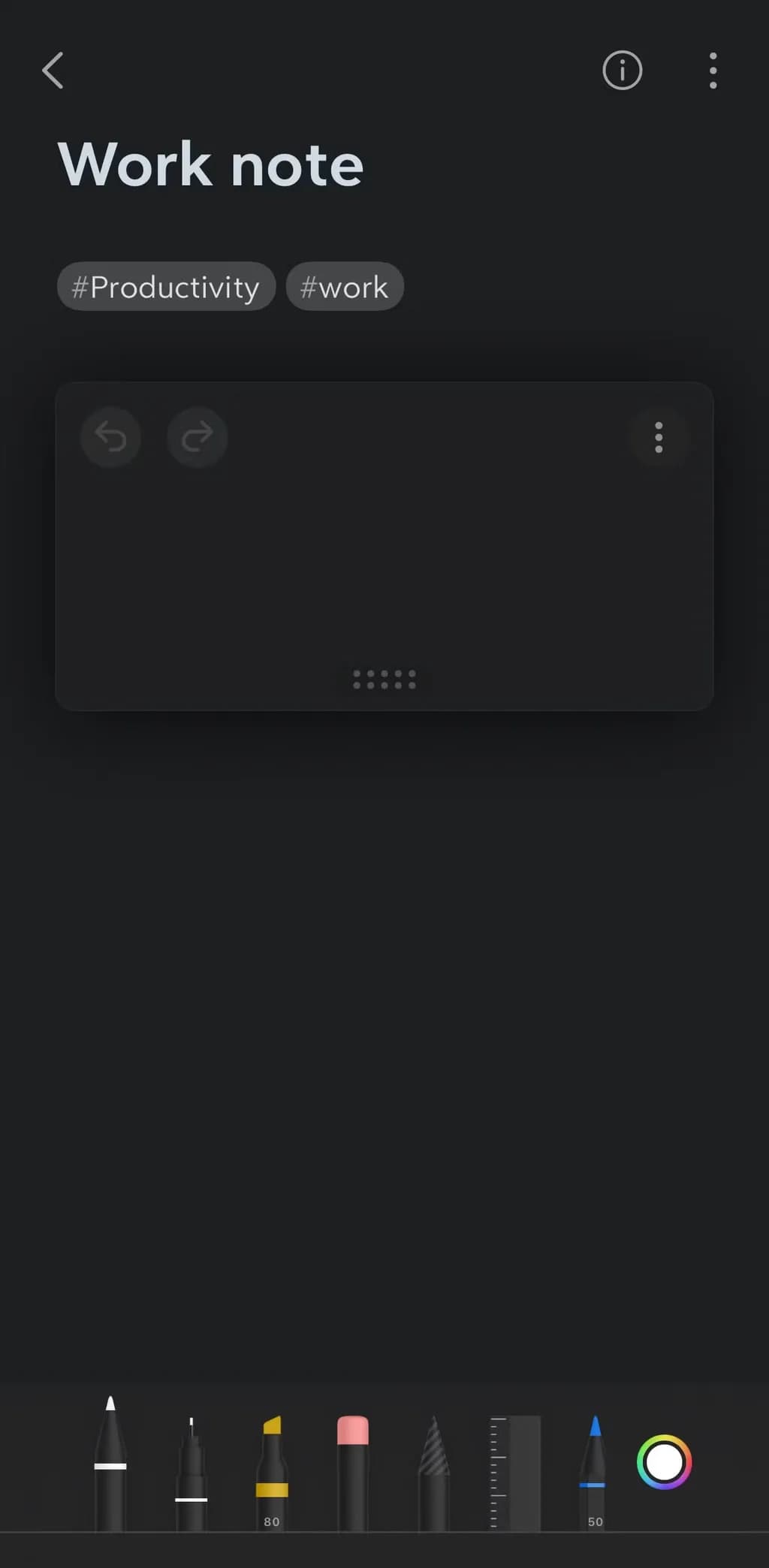Go back from the Work note
The image size is (769, 1568).
click(53, 71)
